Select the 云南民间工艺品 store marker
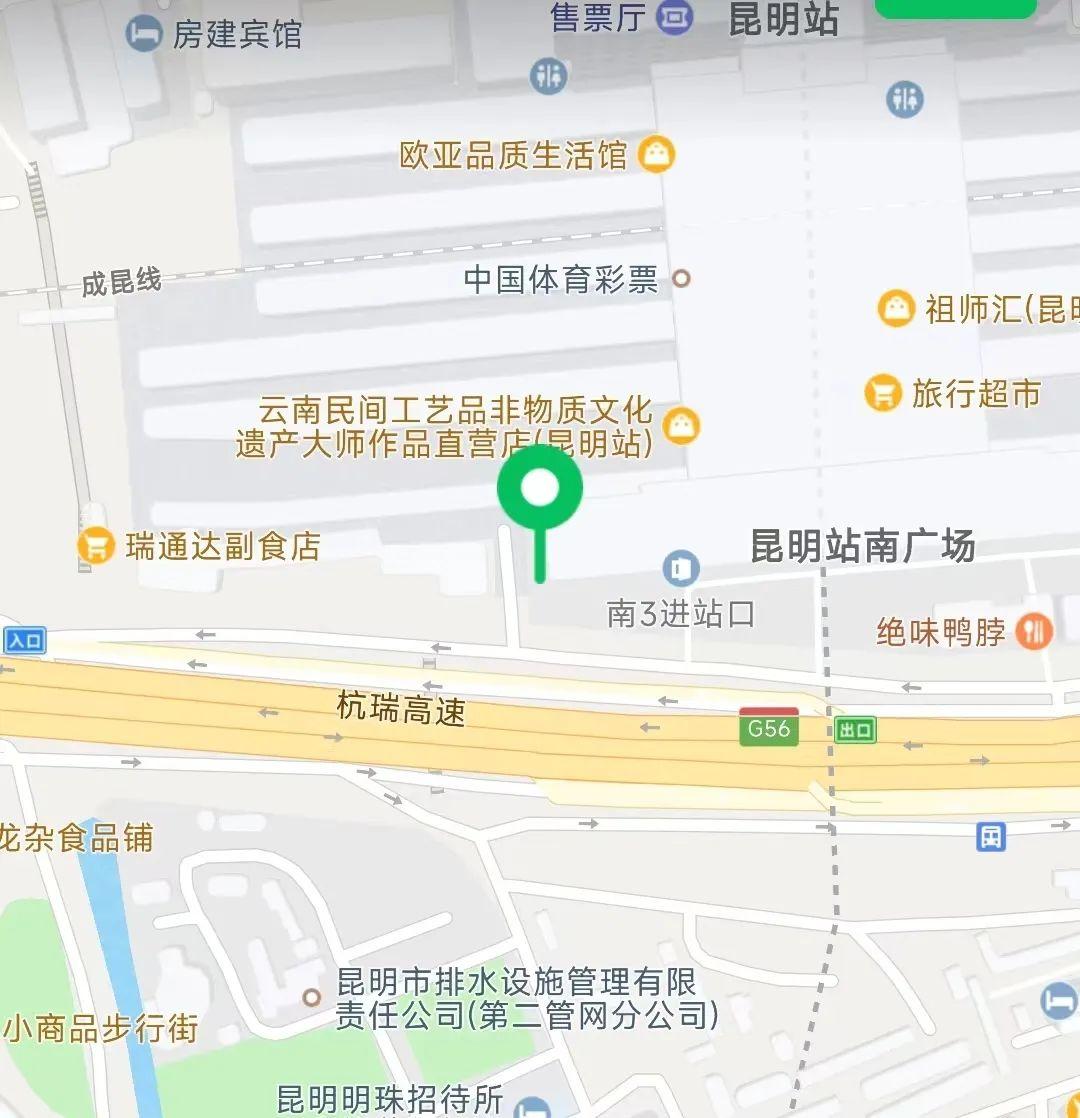 click(x=682, y=426)
